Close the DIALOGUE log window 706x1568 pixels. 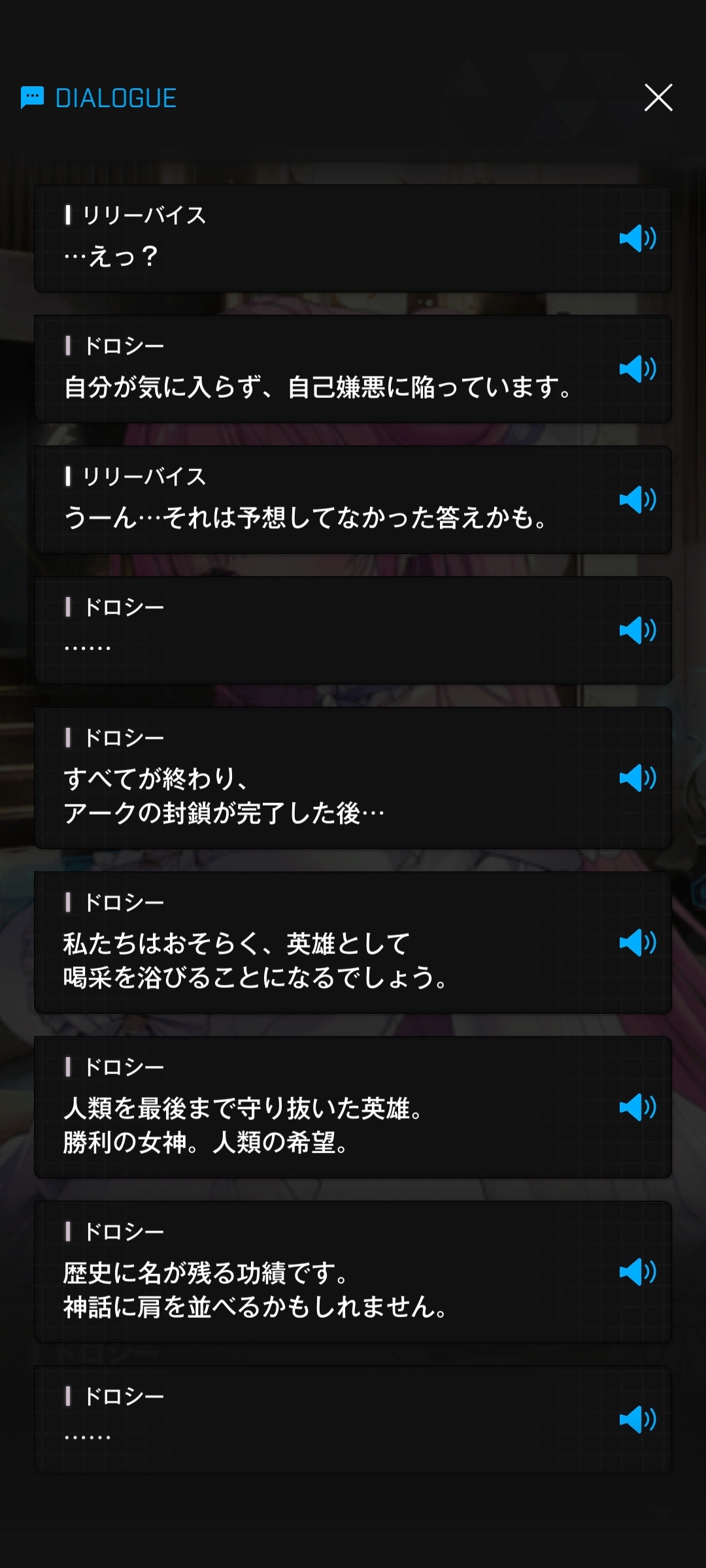click(x=658, y=98)
